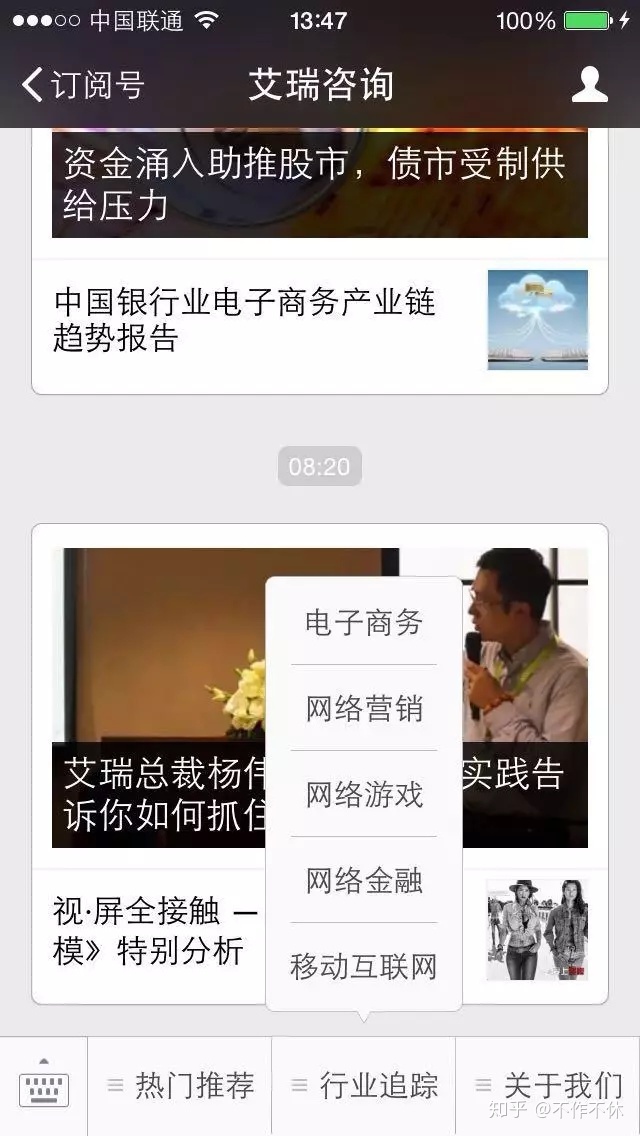Open 中国银行业电子商务产业链趋势报告 article
Viewport: 640px width, 1136px height.
point(245,320)
